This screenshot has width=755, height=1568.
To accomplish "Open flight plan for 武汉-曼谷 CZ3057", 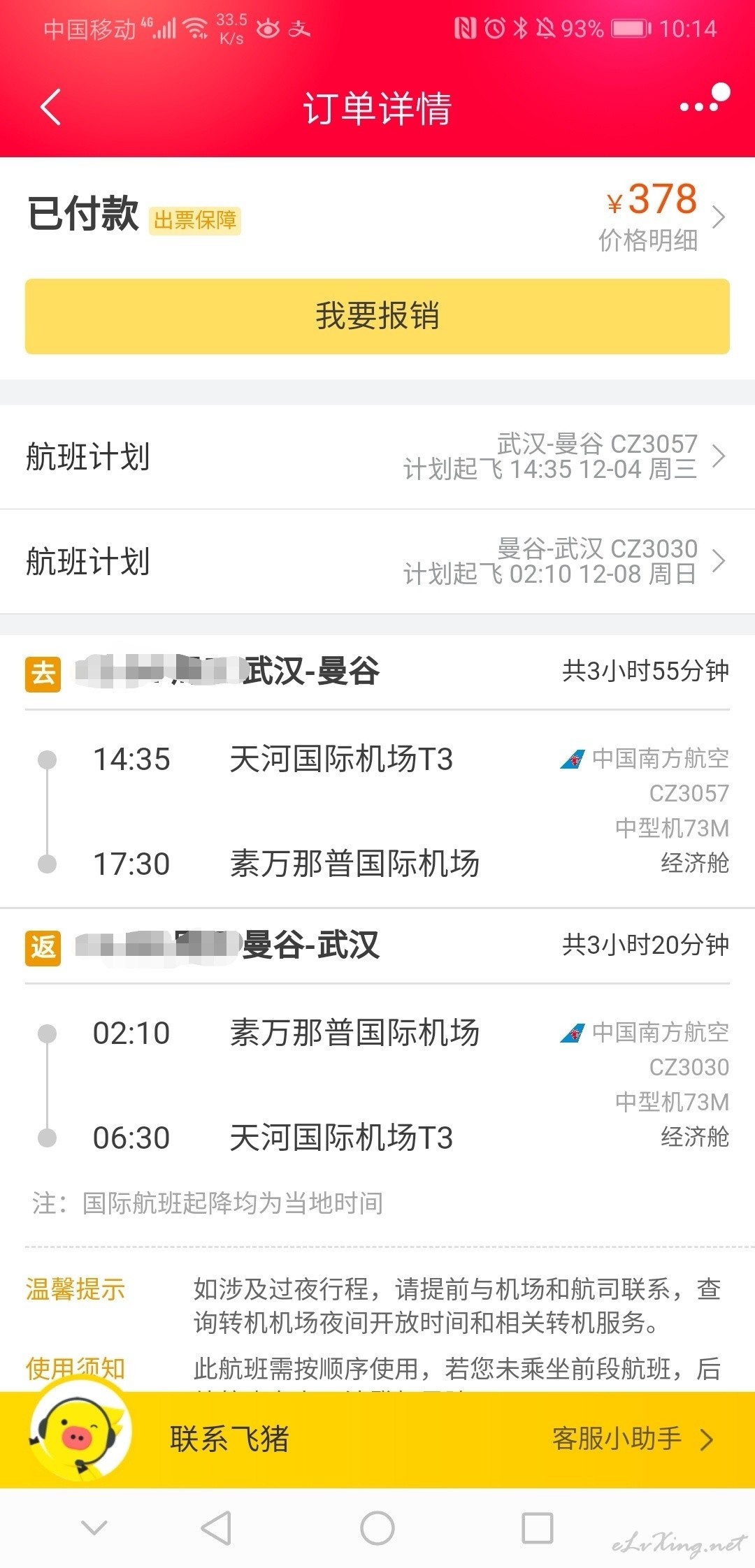I will pos(377,457).
